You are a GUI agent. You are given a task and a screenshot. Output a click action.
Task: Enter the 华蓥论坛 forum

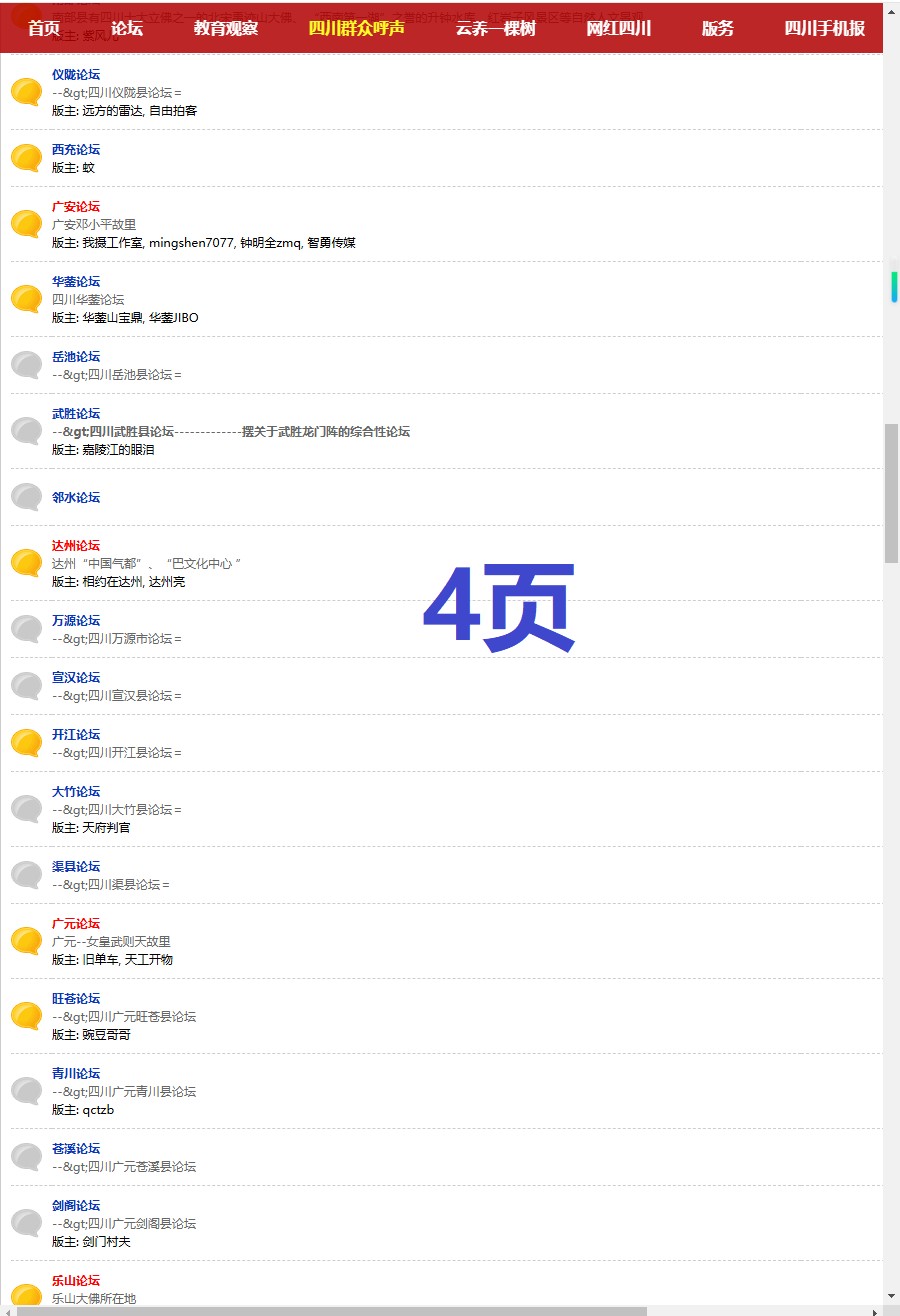pos(76,282)
